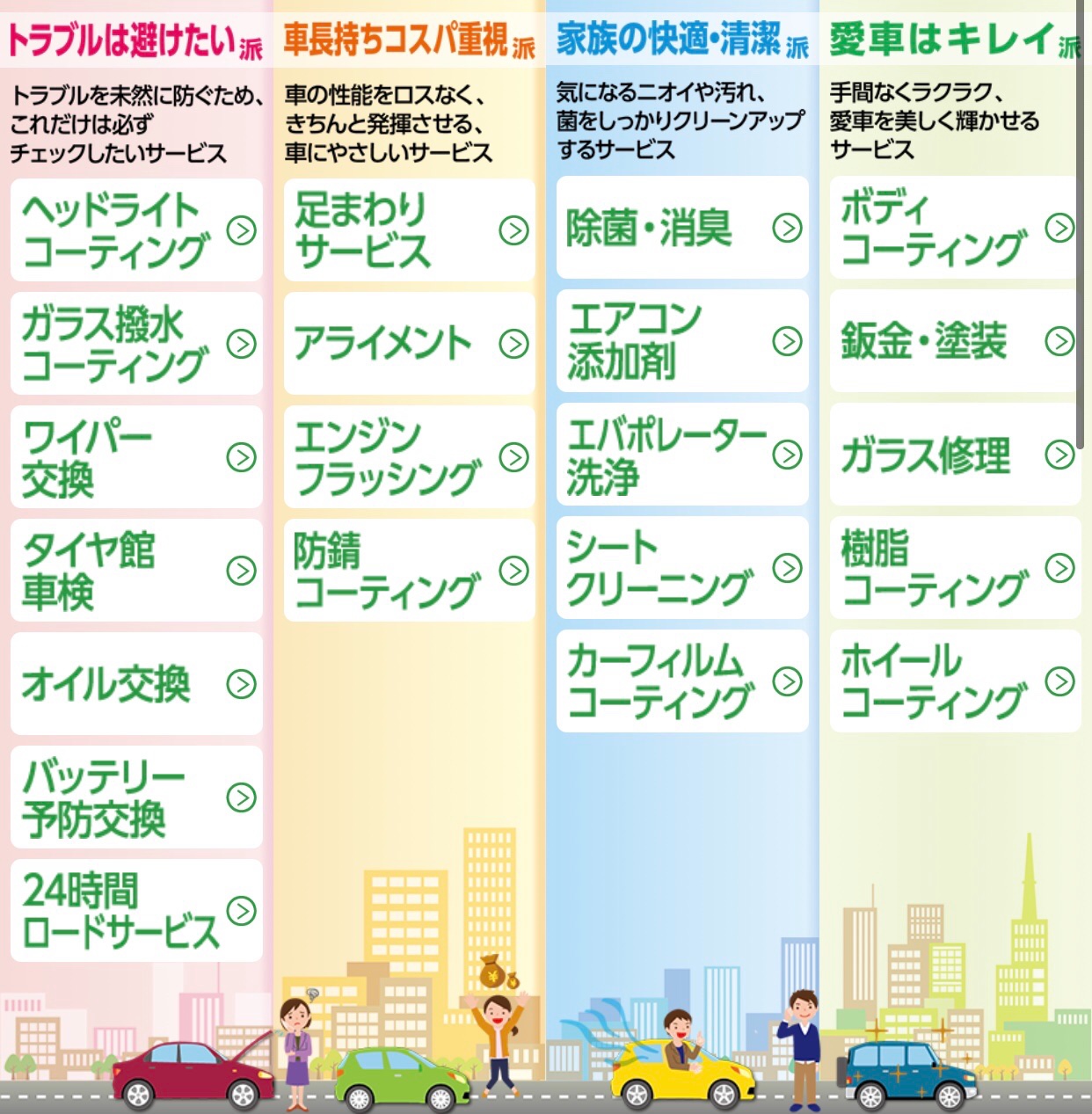View シートクリーニング service
Image resolution: width=1092 pixels, height=1114 pixels.
pos(681,568)
